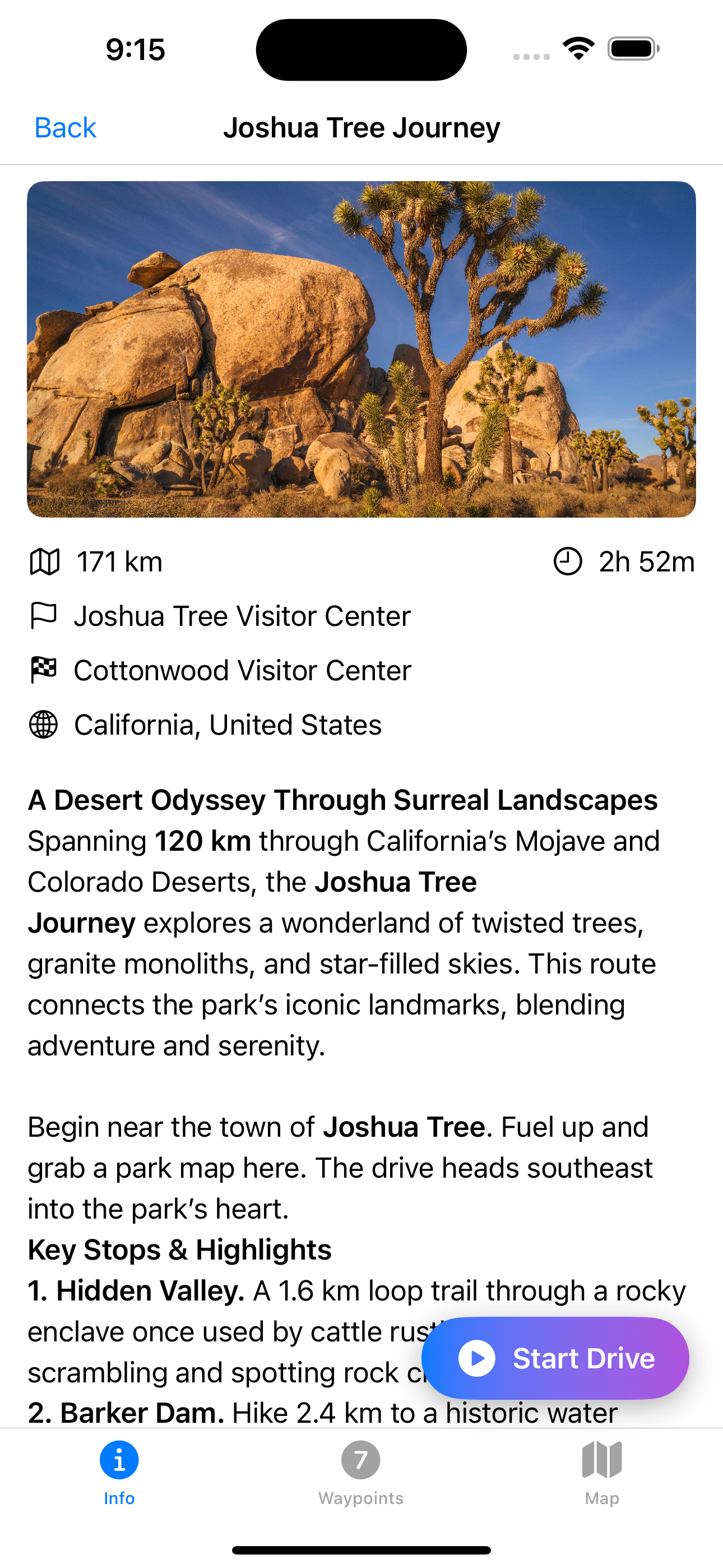
Task: Switch to the Map tab
Action: [601, 1473]
